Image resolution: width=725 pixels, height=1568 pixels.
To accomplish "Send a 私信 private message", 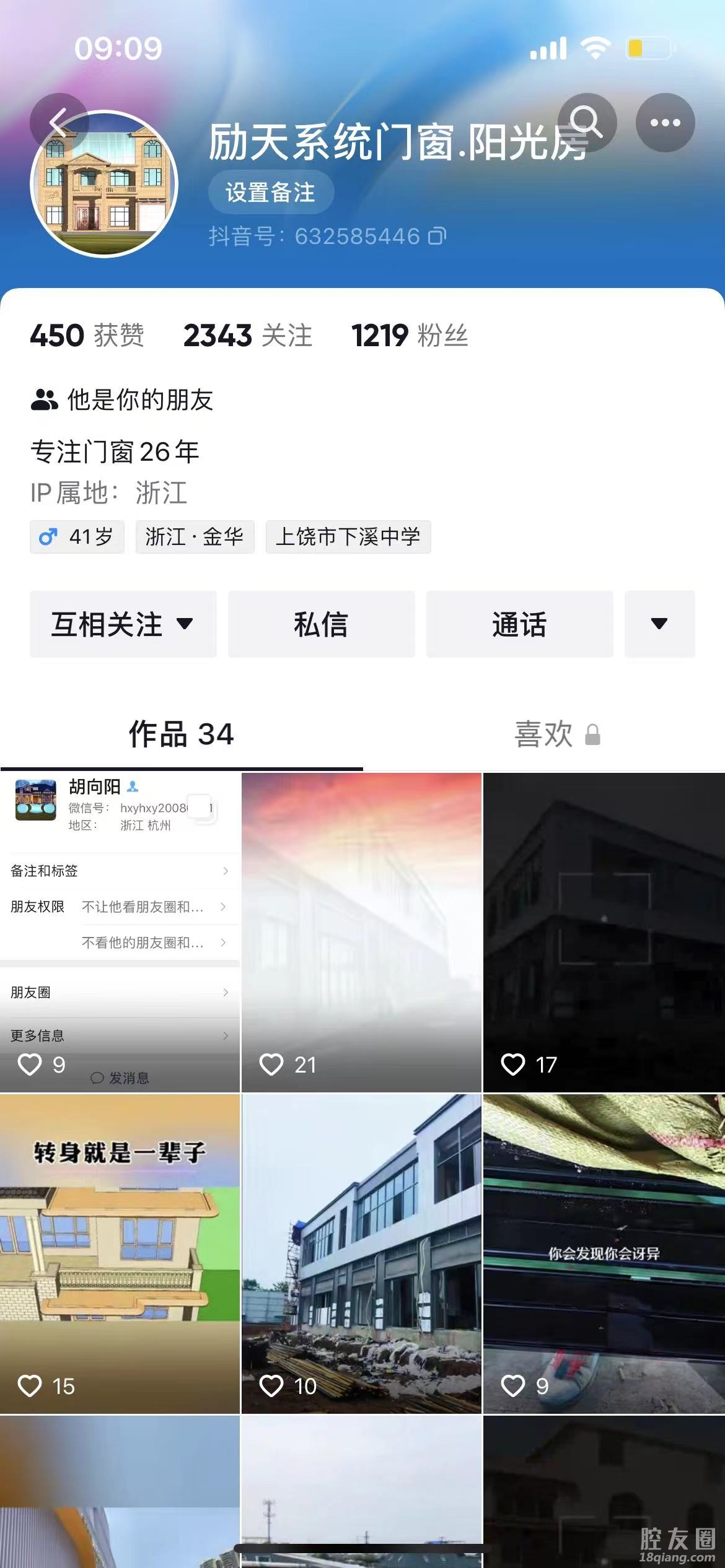I will [321, 624].
